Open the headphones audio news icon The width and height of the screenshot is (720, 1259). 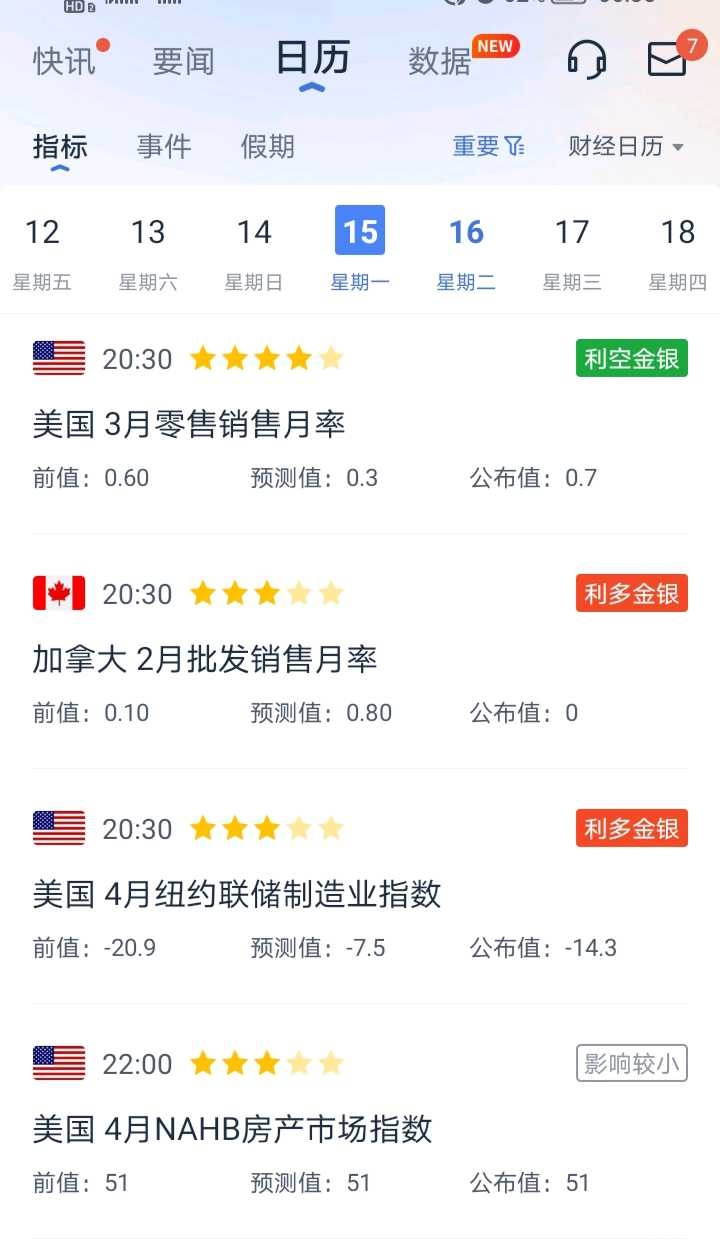pos(589,59)
